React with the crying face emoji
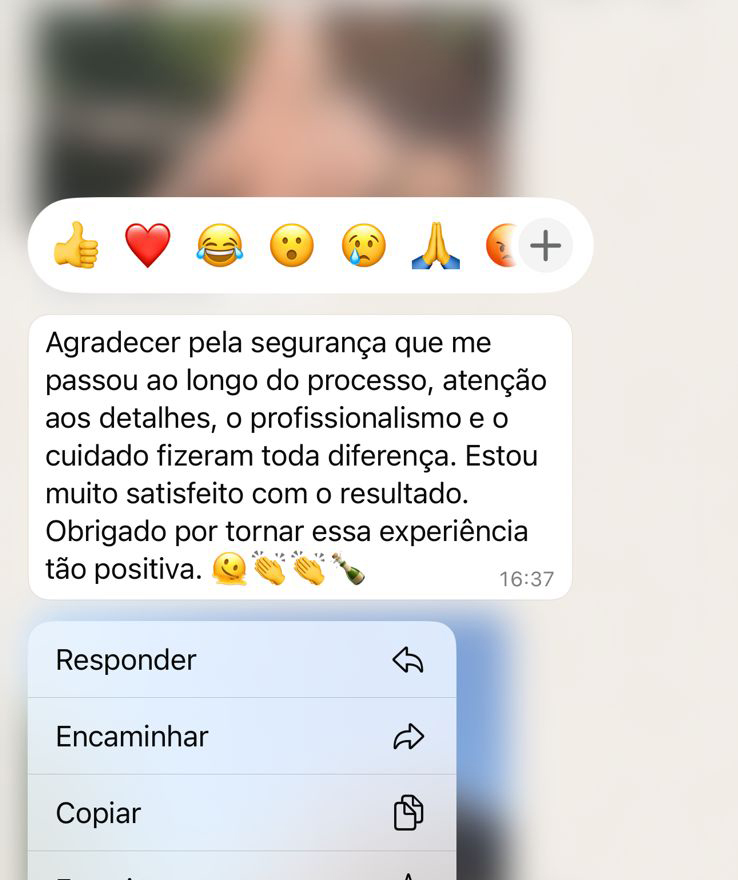The width and height of the screenshot is (738, 880). pyautogui.click(x=364, y=245)
